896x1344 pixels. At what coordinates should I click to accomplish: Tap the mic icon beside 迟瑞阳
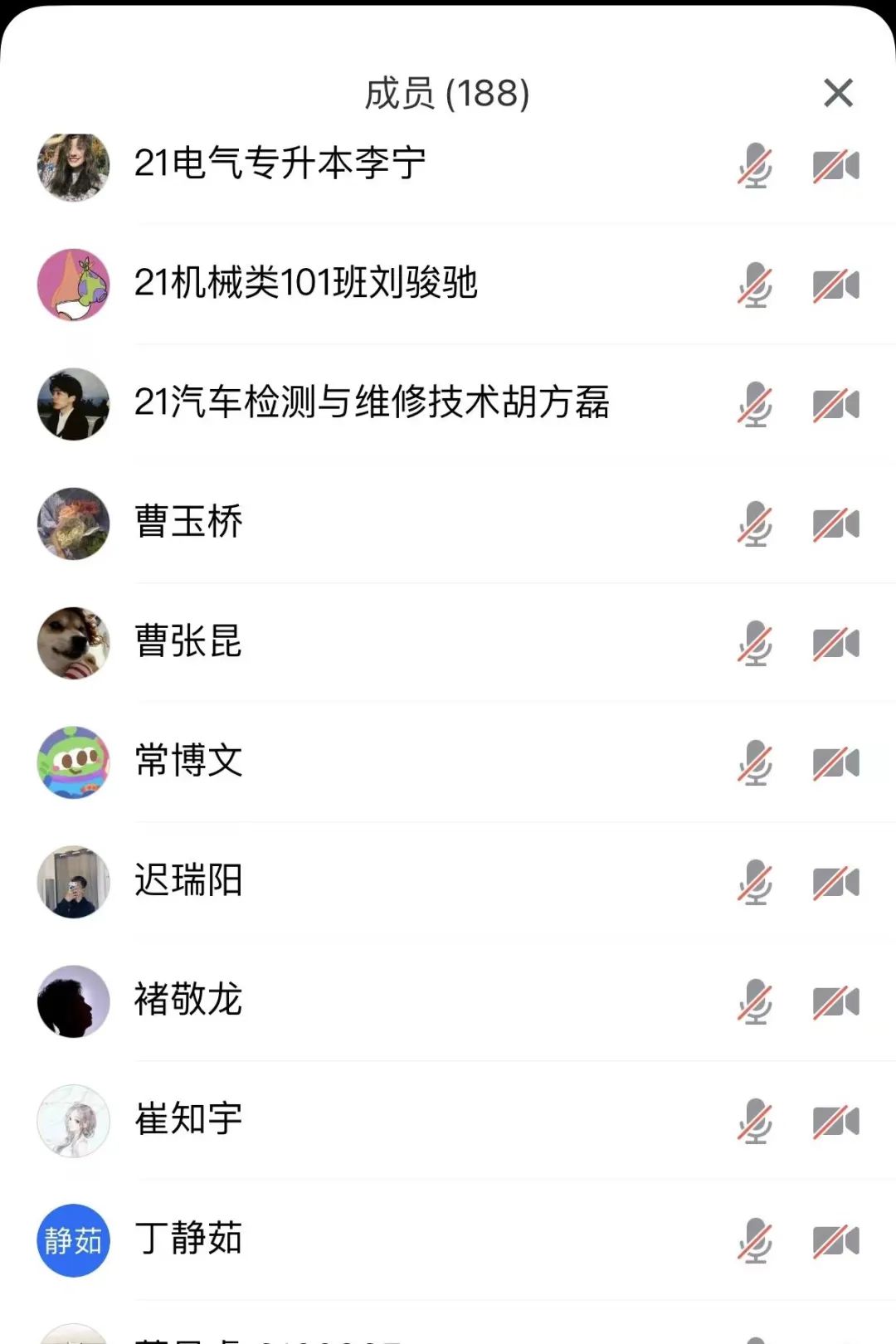pyautogui.click(x=755, y=883)
